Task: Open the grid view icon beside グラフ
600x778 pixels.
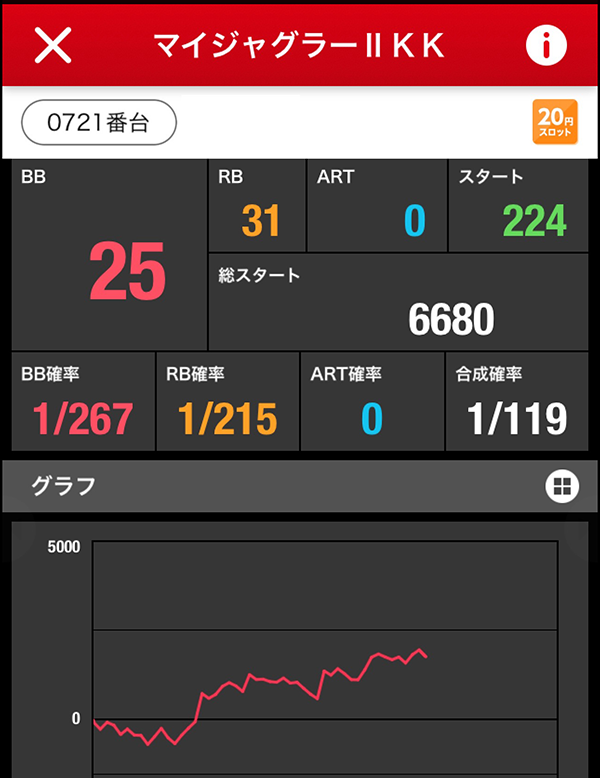Action: pyautogui.click(x=562, y=486)
